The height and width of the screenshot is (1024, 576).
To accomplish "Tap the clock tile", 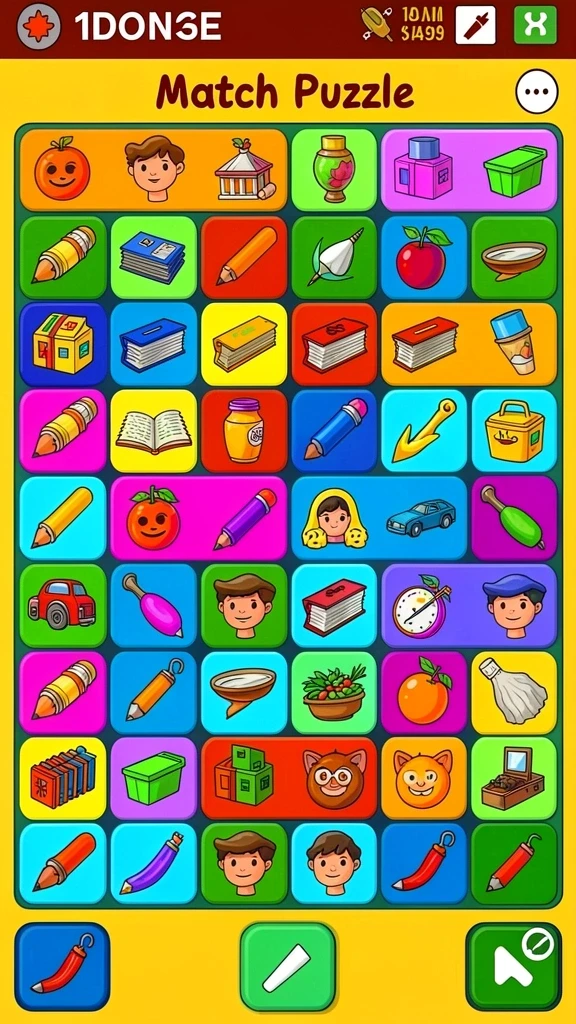I will pyautogui.click(x=421, y=605).
